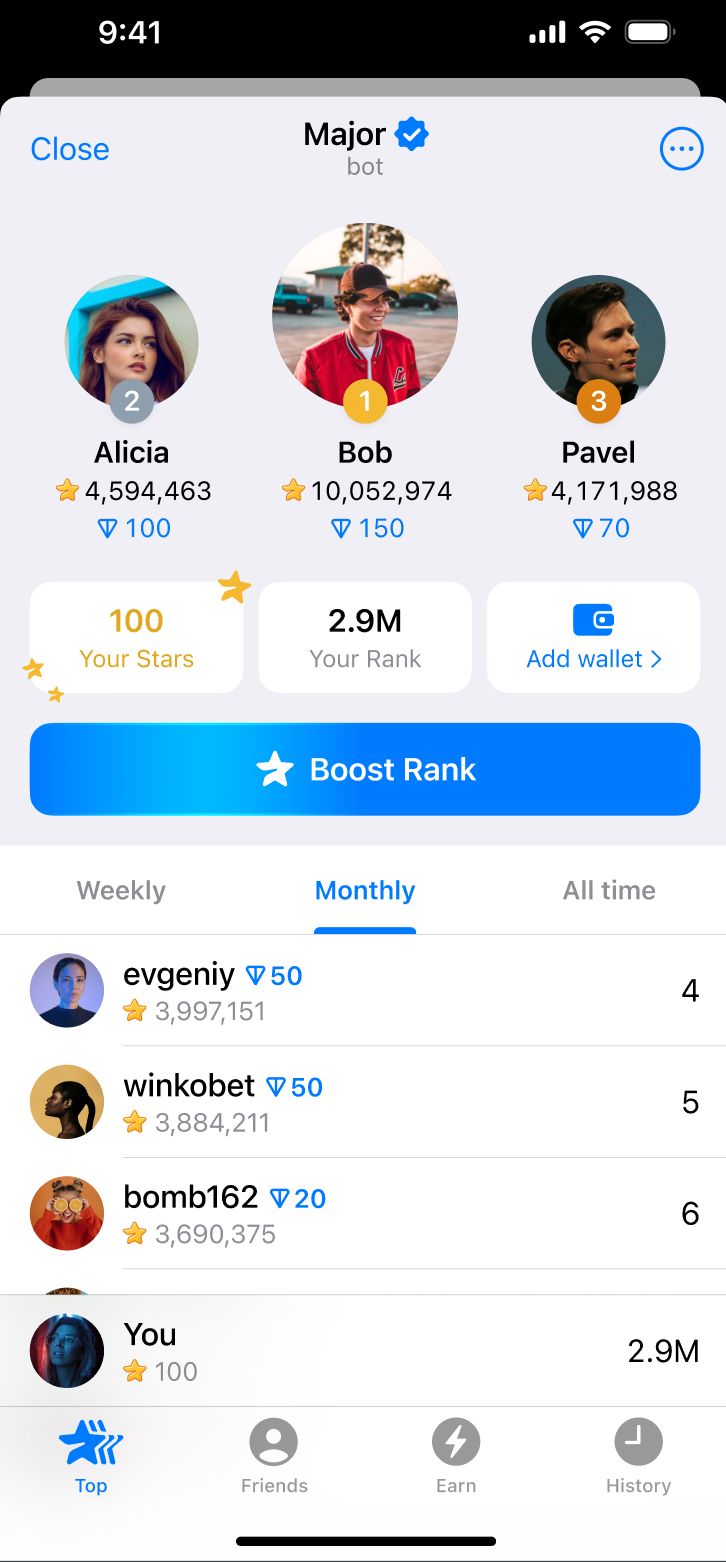The height and width of the screenshot is (1562, 726).
Task: Switch to the Earn tab
Action: tap(456, 1456)
